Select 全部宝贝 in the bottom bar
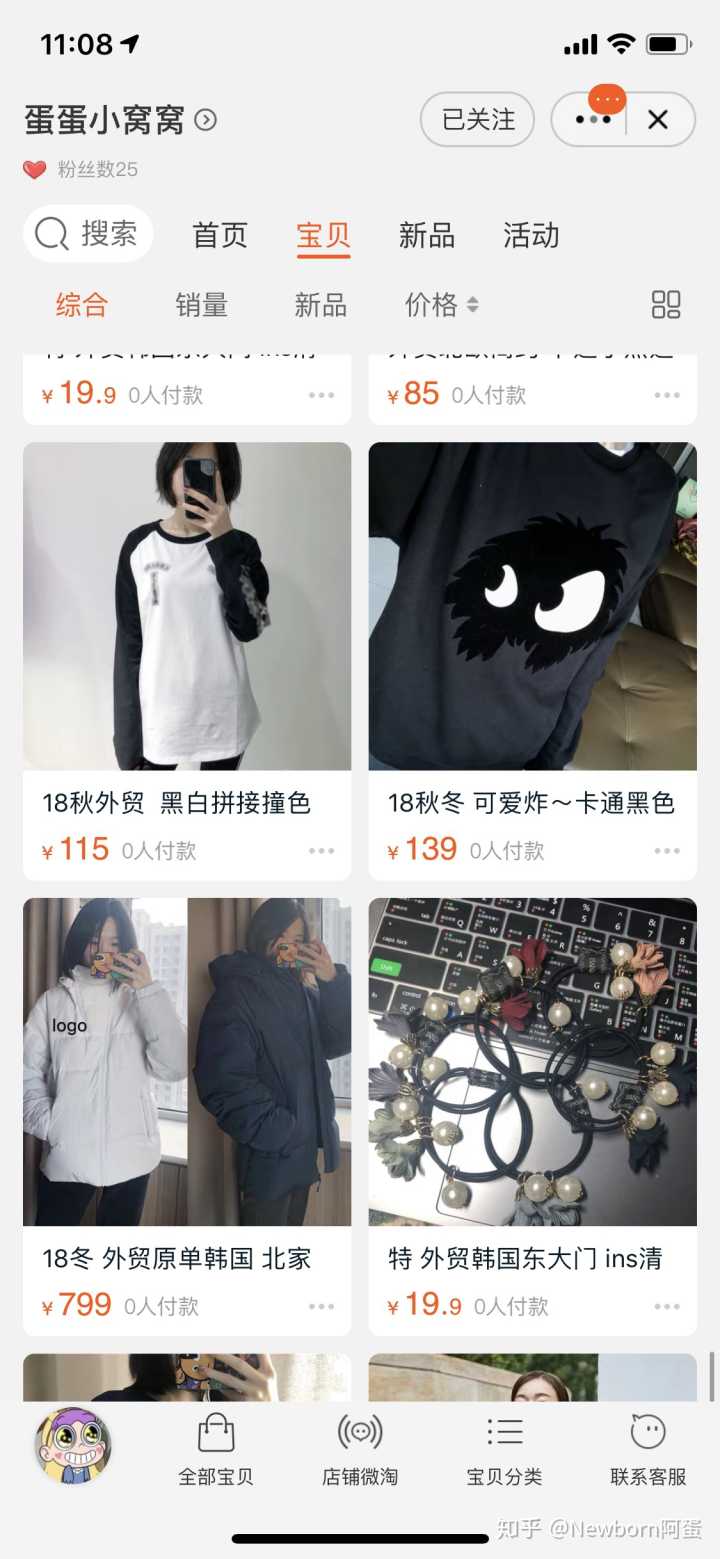This screenshot has height=1559, width=720. coord(216,1450)
